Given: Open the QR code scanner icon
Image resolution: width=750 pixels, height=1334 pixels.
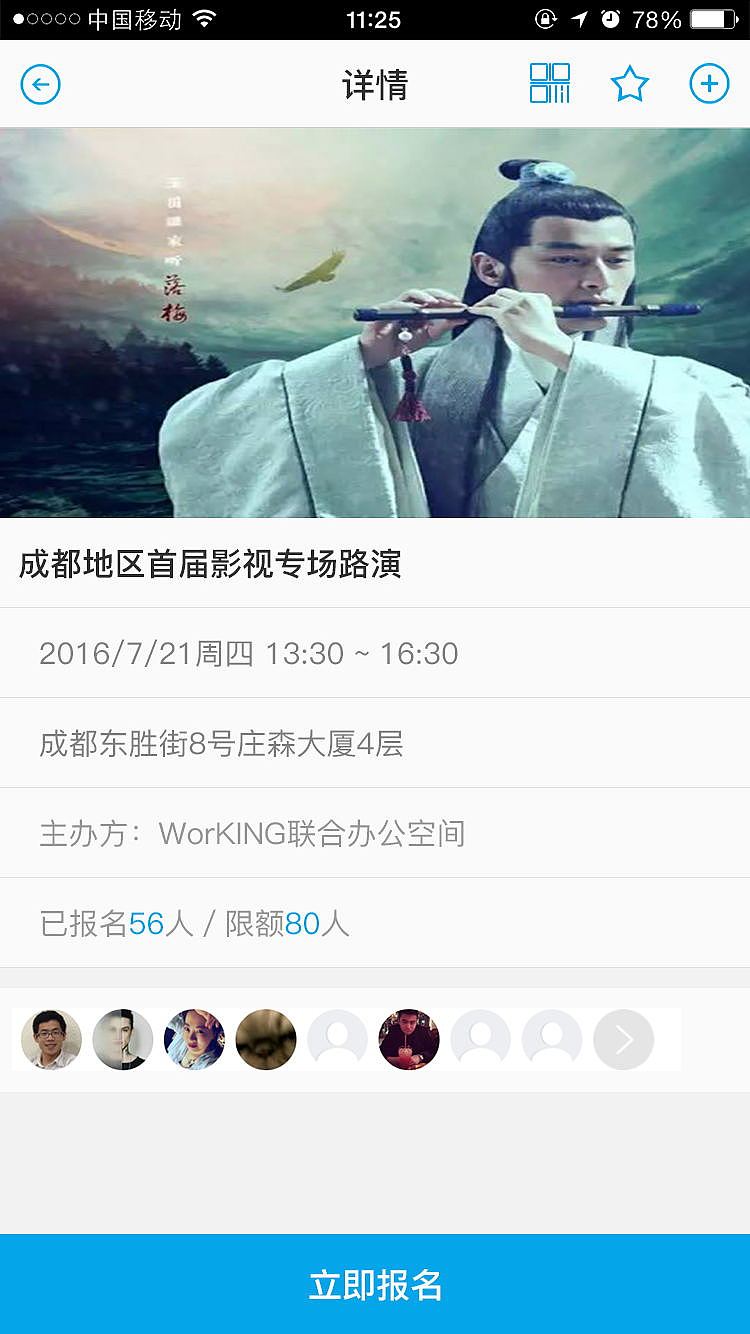Looking at the screenshot, I should click(x=553, y=84).
